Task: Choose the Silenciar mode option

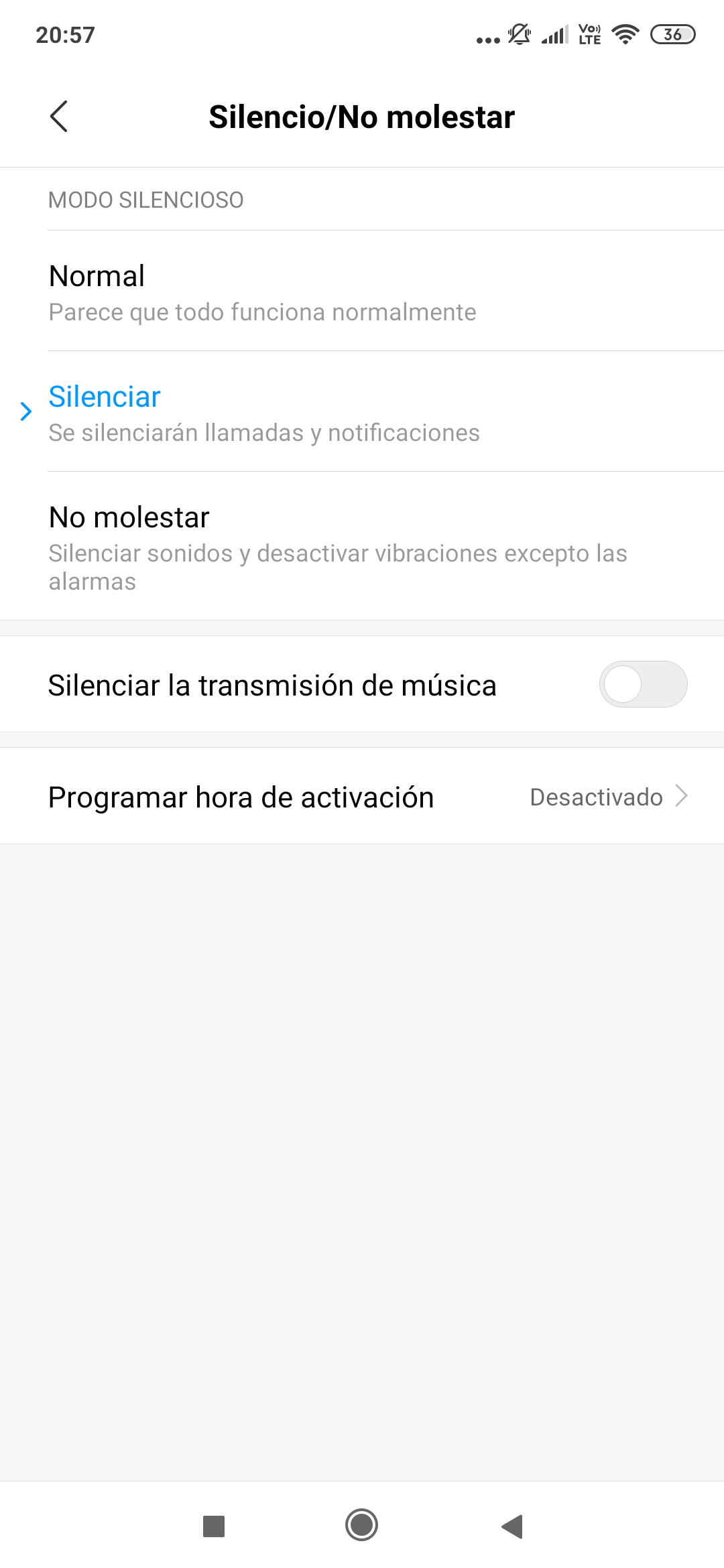Action: 362,412
